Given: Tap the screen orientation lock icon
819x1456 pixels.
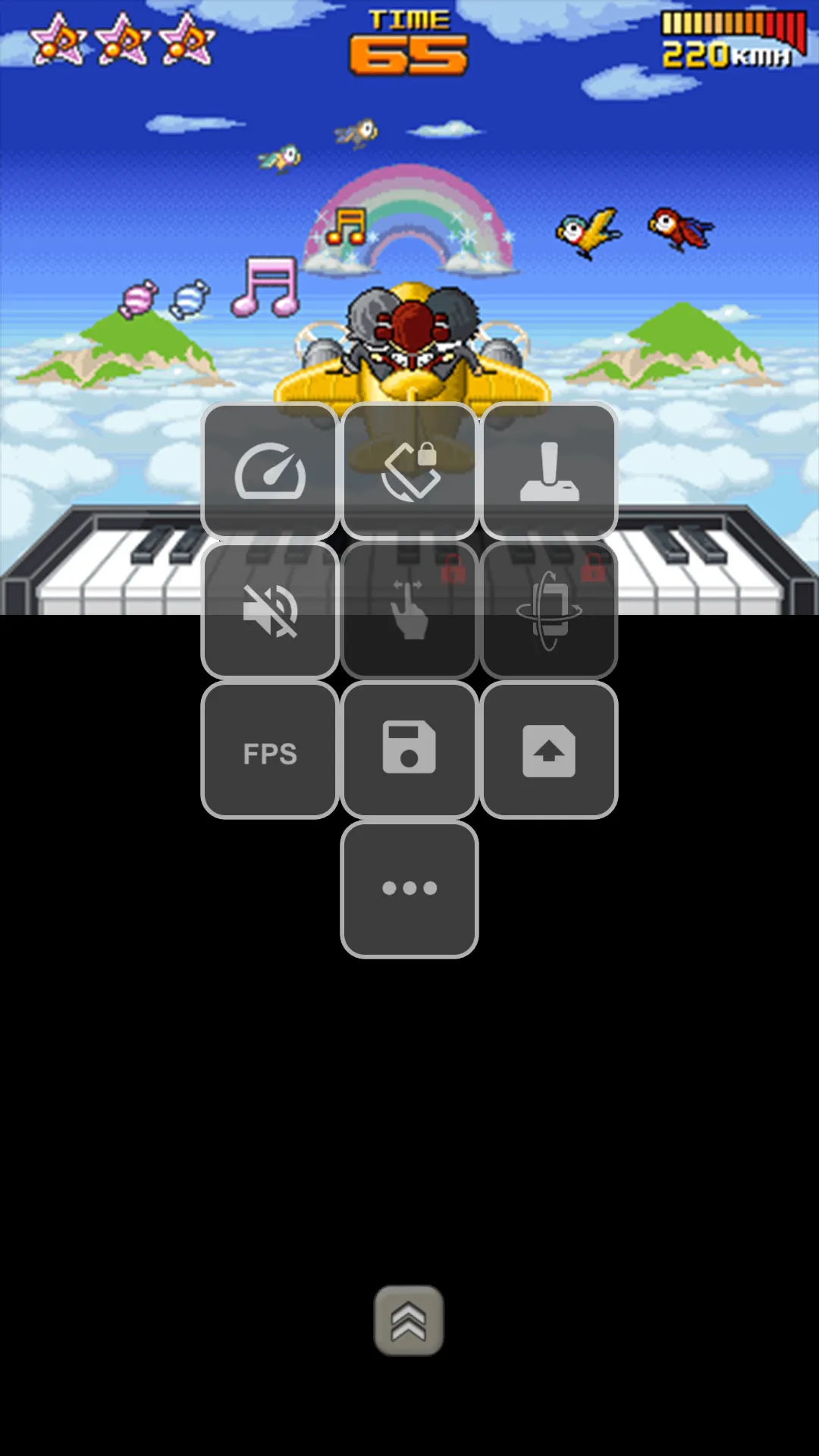Looking at the screenshot, I should click(x=409, y=470).
